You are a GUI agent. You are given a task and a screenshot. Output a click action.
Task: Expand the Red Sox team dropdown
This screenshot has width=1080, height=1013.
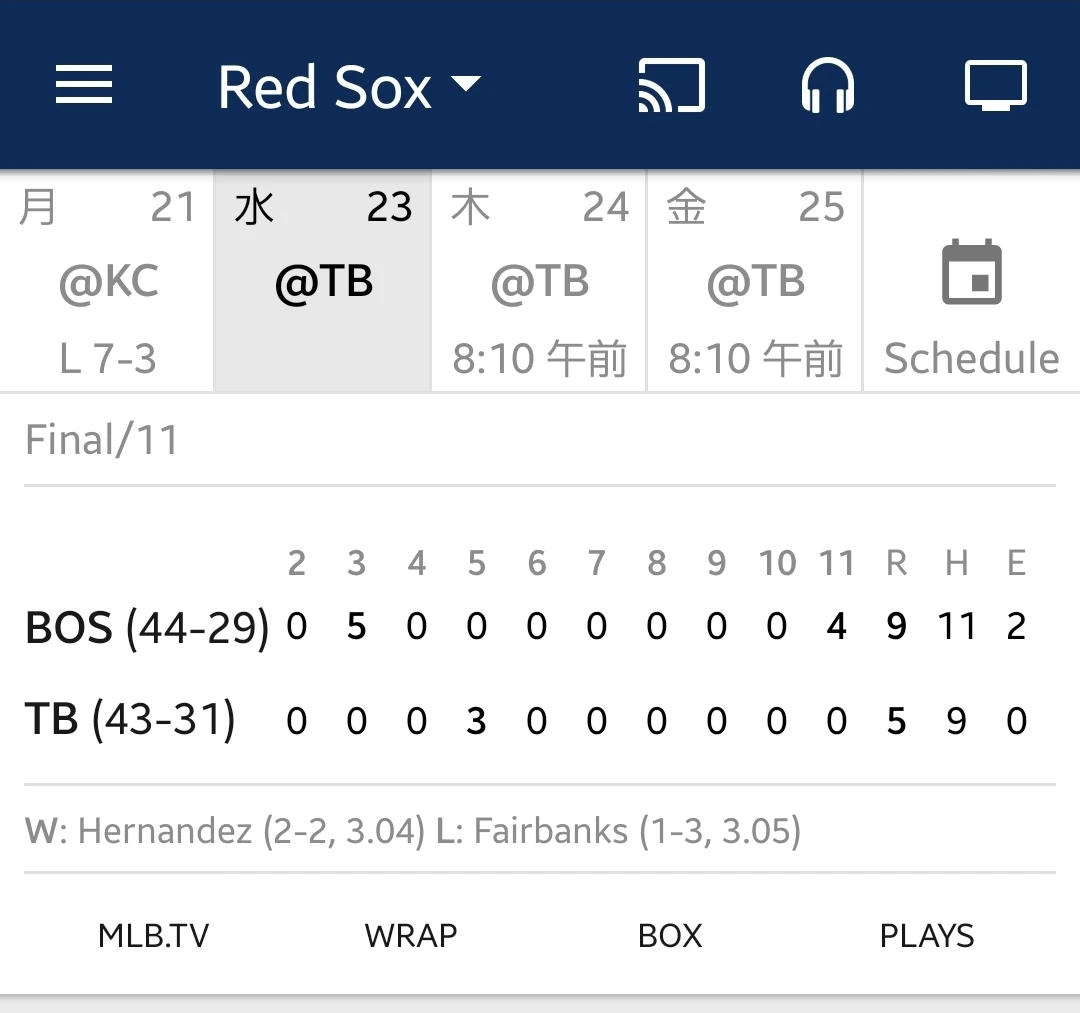349,87
